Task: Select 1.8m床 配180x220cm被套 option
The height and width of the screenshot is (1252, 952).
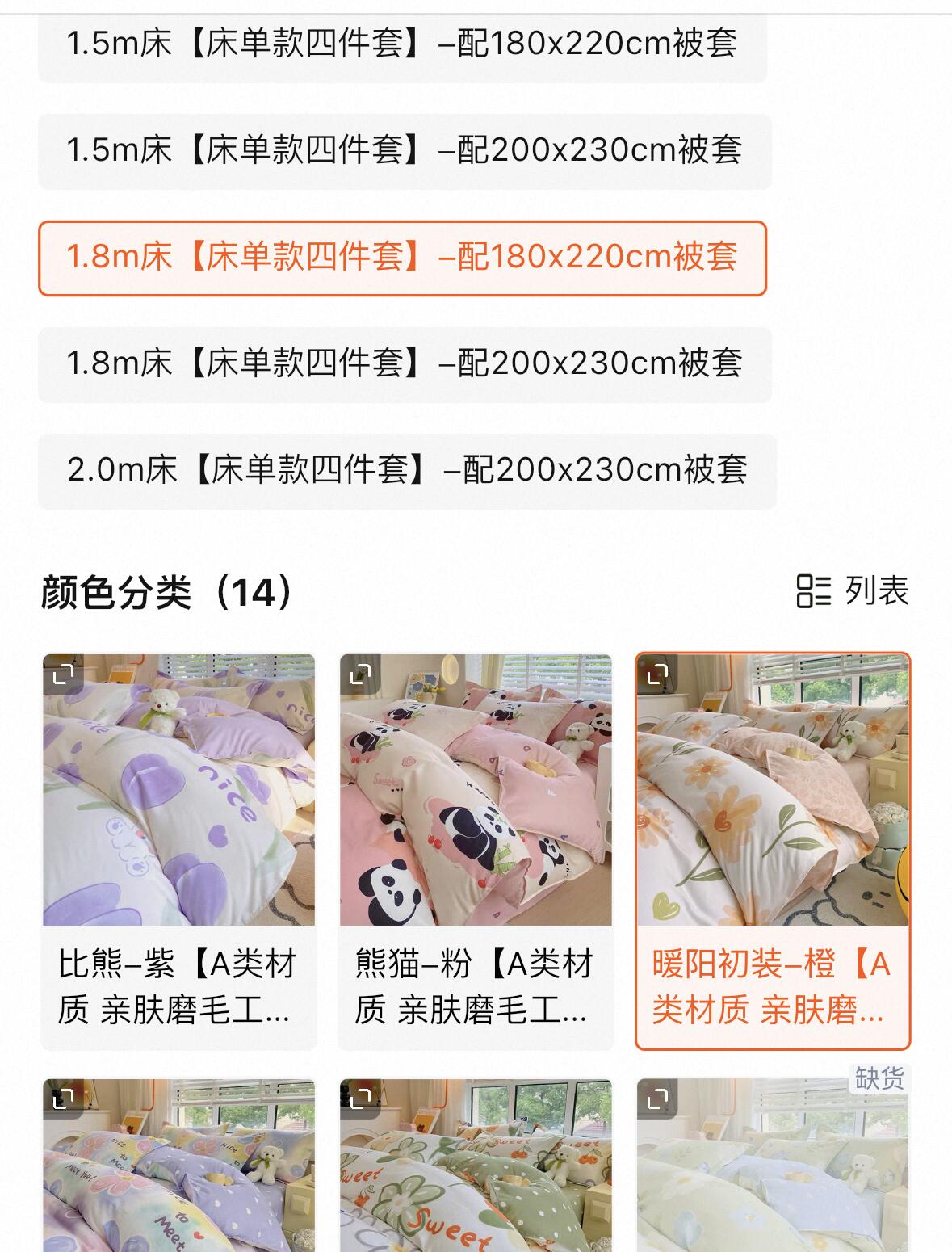Action: click(x=402, y=258)
